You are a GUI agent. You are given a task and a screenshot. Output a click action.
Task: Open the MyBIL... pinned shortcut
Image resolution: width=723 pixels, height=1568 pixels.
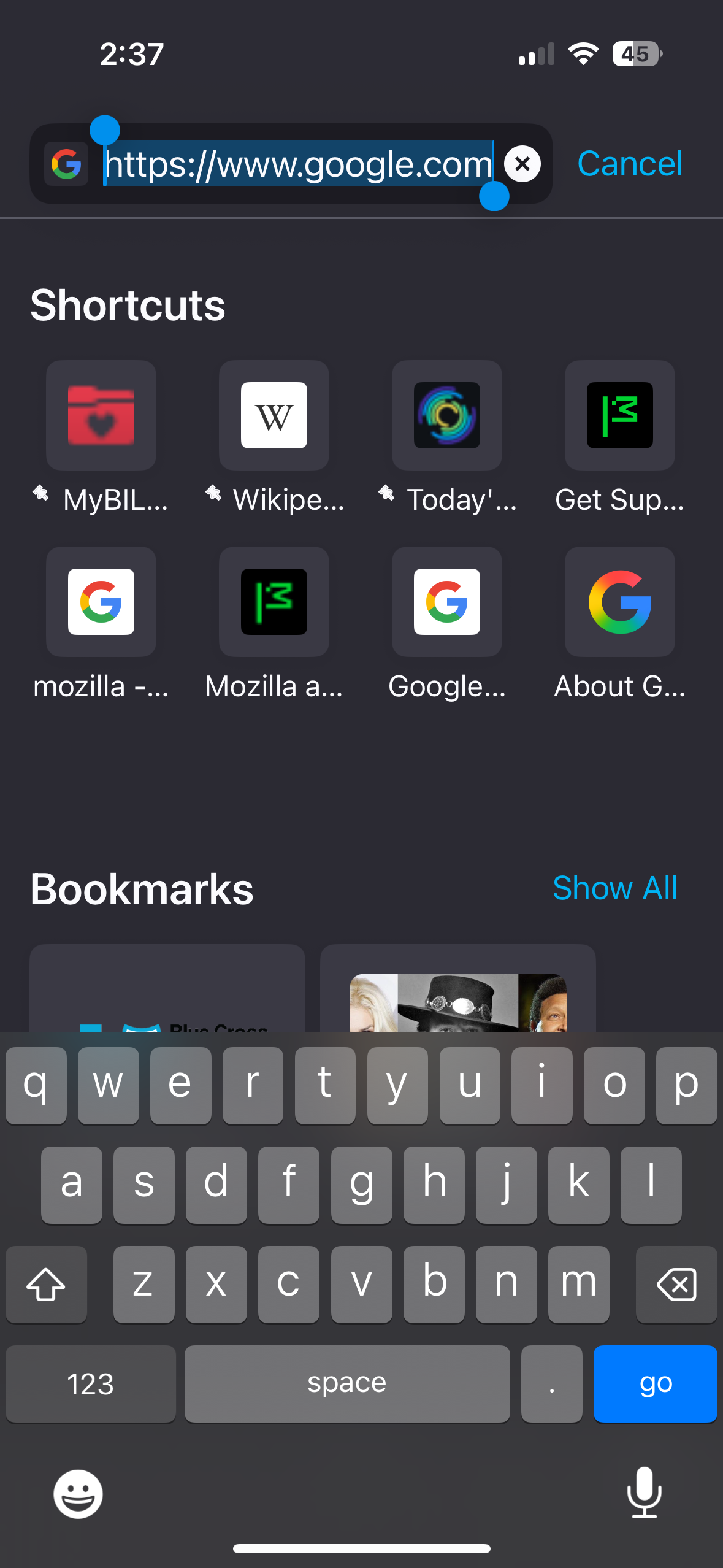(x=101, y=416)
